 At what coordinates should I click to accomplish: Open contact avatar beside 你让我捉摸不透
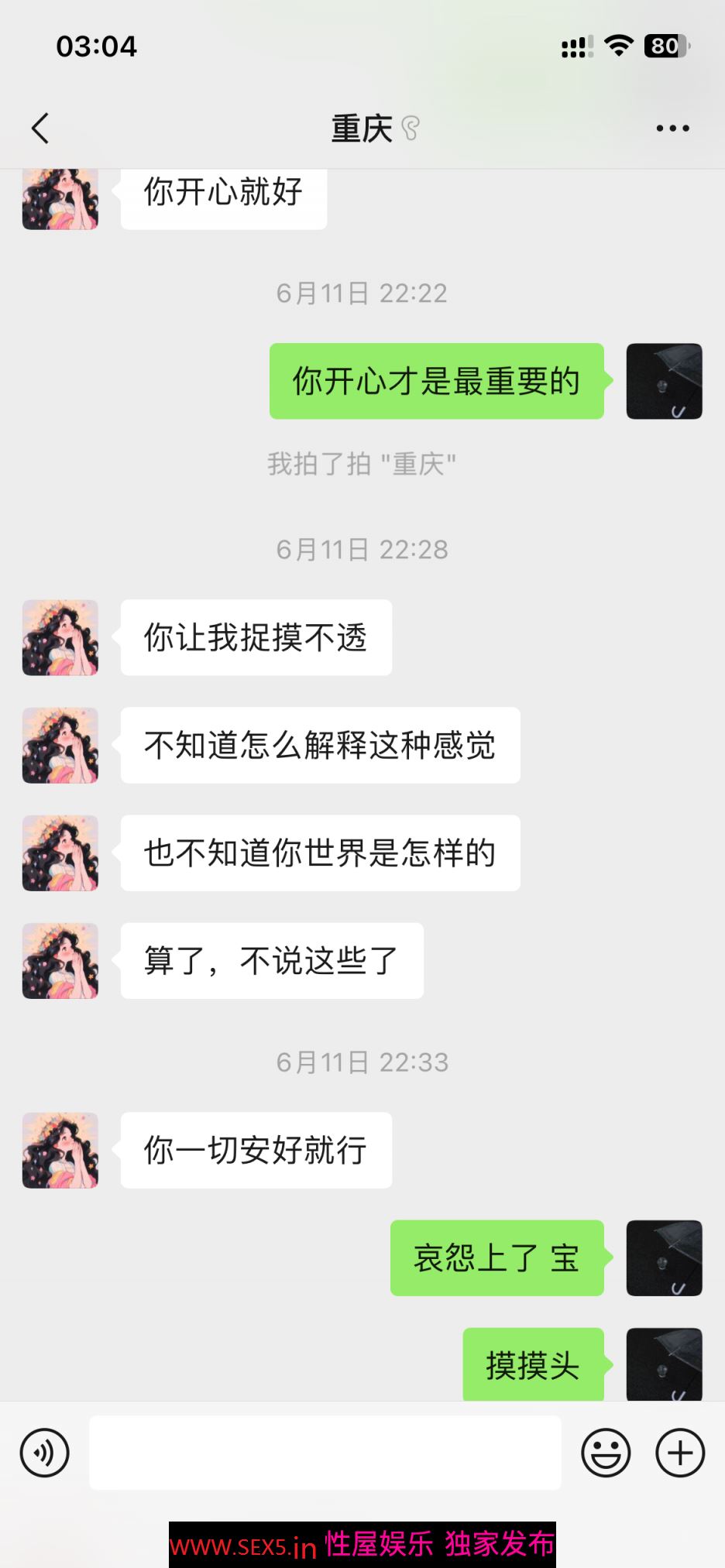tap(60, 637)
